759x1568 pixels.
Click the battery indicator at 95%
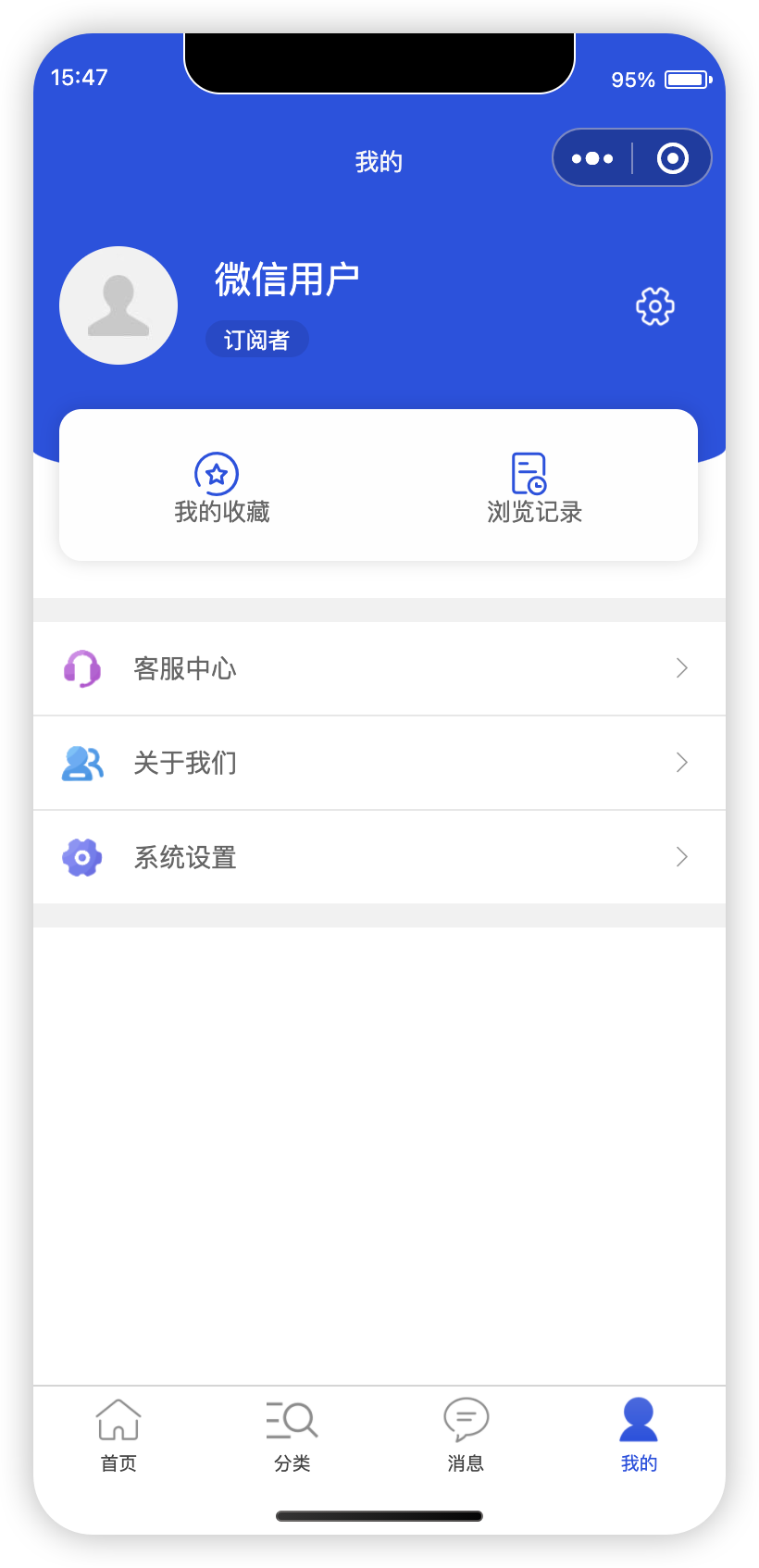click(686, 80)
